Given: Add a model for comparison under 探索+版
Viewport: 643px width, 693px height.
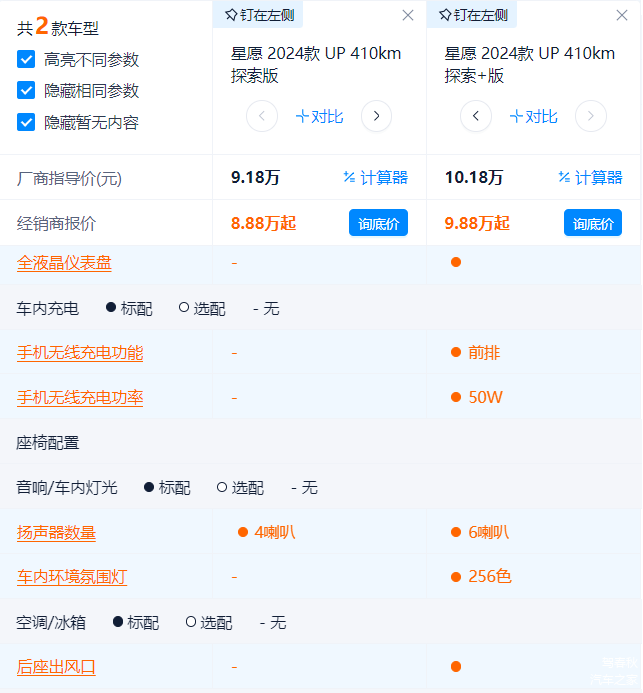Looking at the screenshot, I should (534, 117).
